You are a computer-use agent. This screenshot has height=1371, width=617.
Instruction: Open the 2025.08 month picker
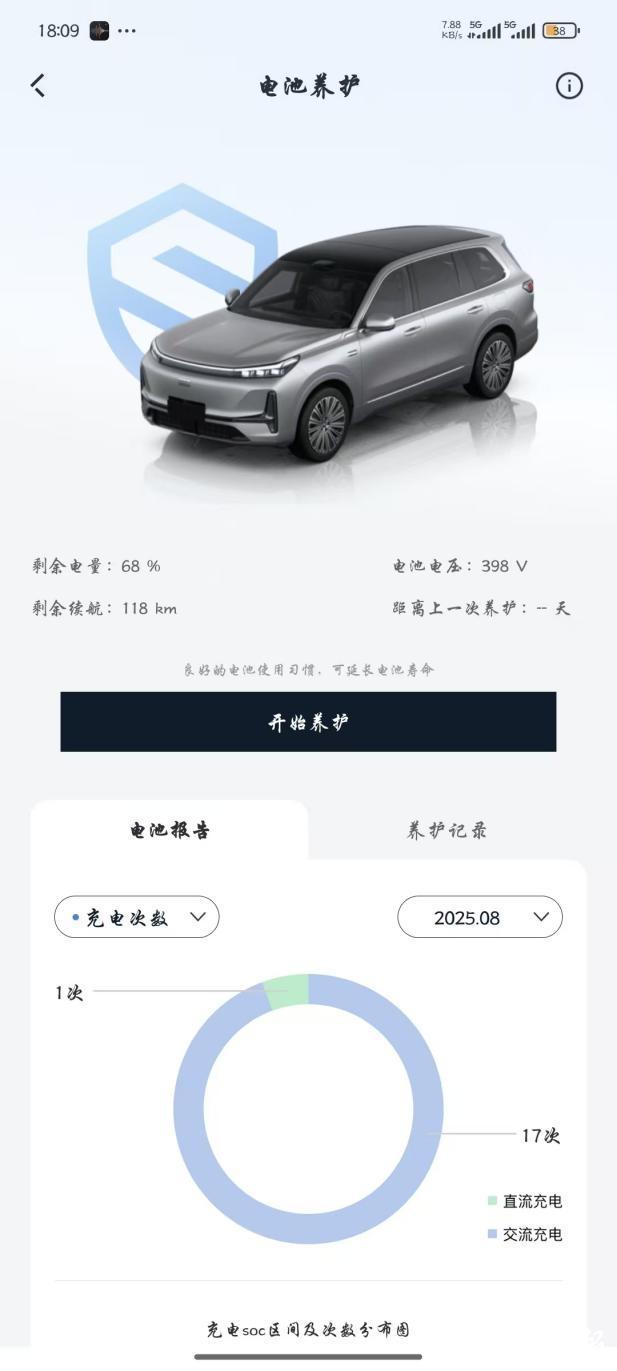pyautogui.click(x=480, y=917)
